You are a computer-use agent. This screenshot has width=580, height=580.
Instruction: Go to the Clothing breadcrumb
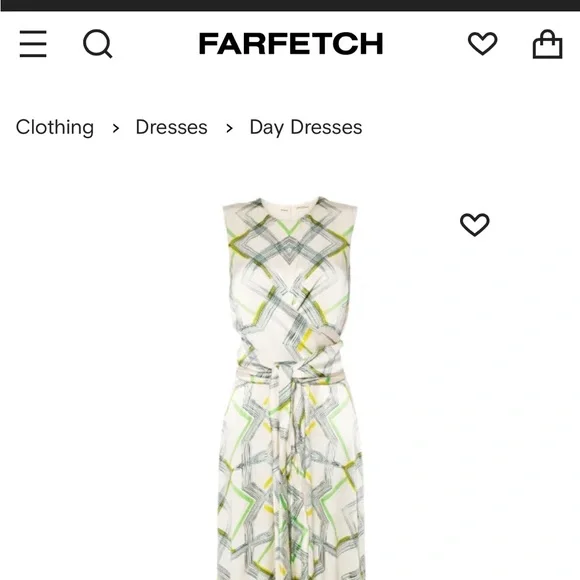pyautogui.click(x=55, y=127)
